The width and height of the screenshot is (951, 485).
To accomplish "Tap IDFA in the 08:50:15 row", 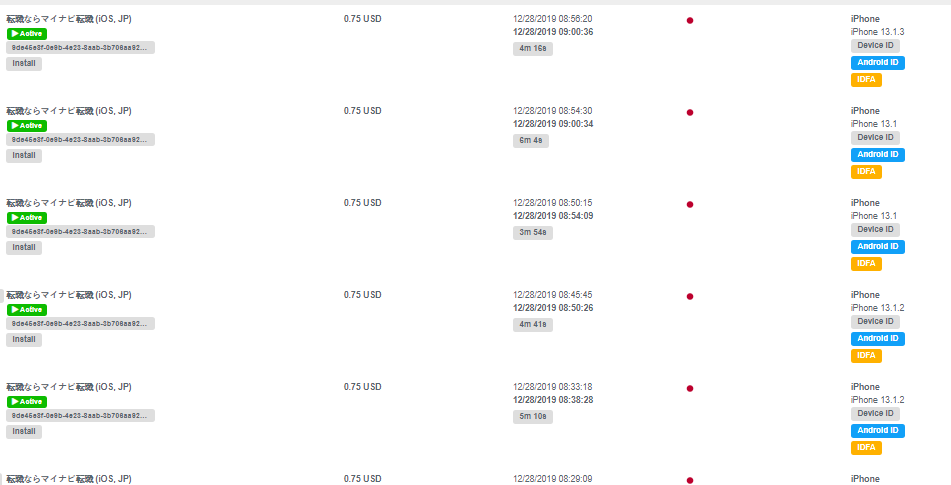I will point(866,263).
